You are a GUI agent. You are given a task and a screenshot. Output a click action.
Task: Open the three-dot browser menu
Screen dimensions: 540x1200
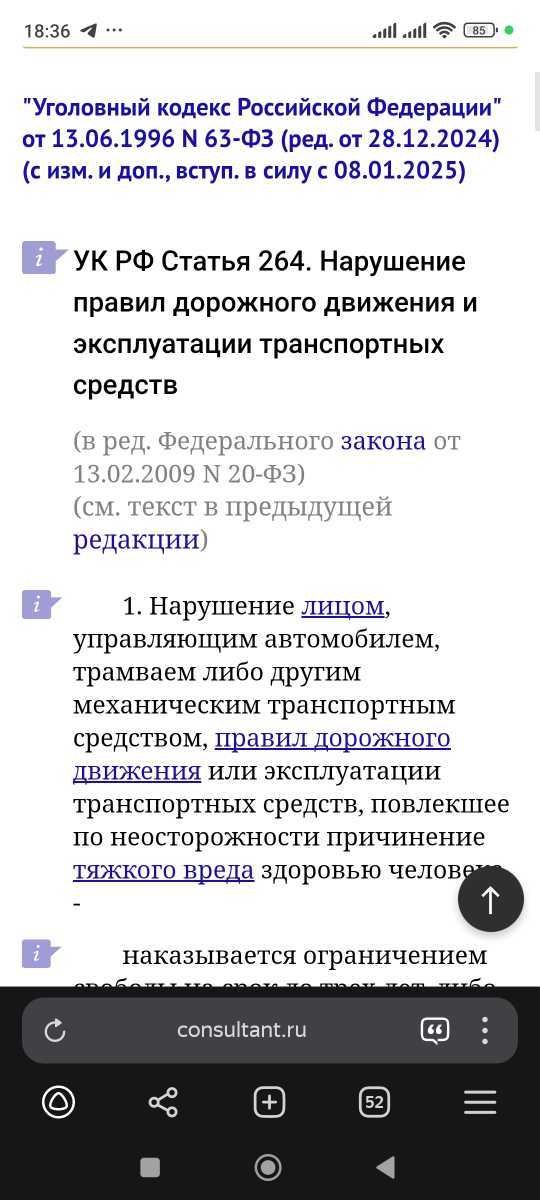point(485,1030)
